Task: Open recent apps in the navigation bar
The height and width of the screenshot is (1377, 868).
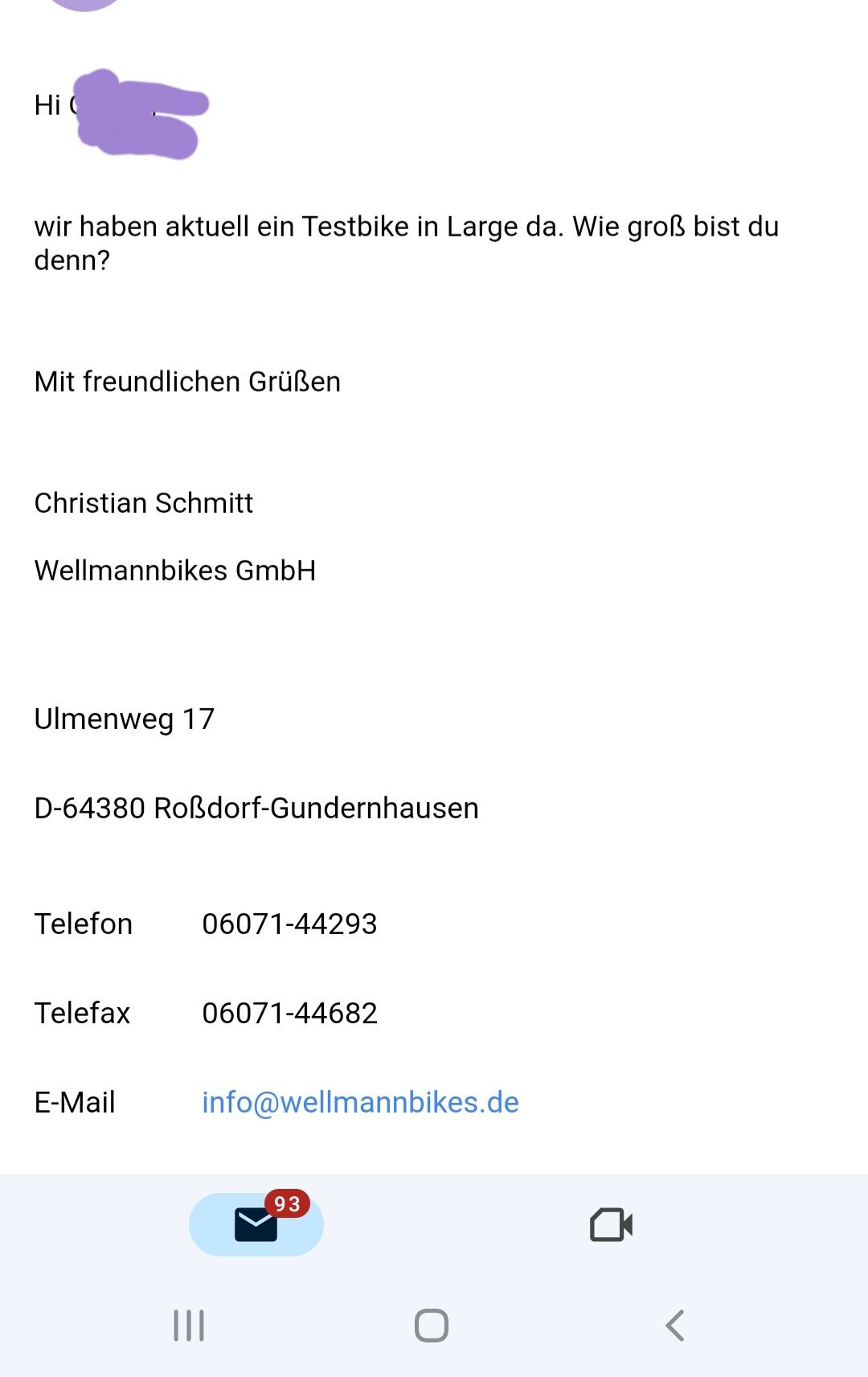Action: 189,1326
